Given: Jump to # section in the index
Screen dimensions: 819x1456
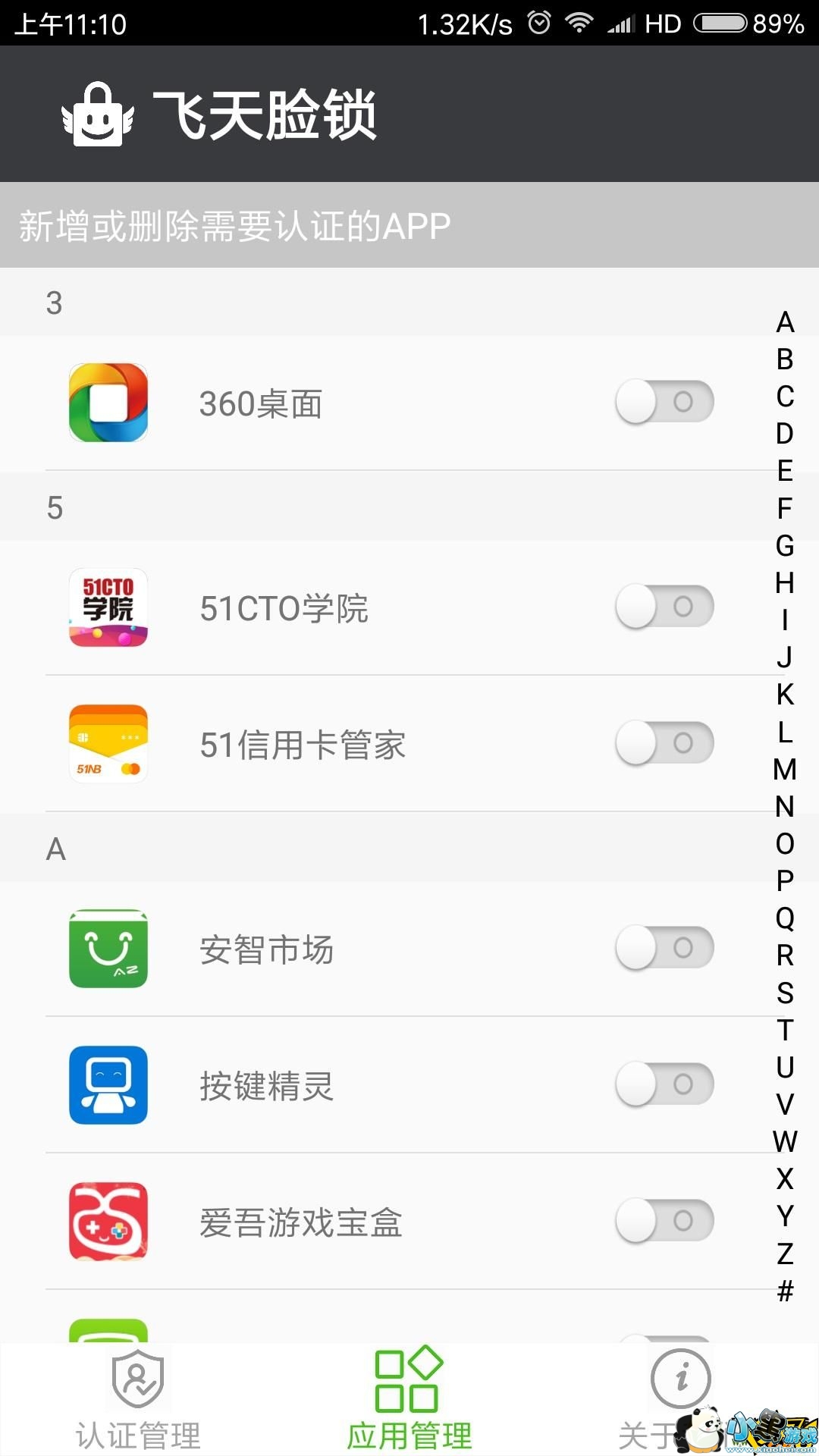Looking at the screenshot, I should click(785, 1290).
